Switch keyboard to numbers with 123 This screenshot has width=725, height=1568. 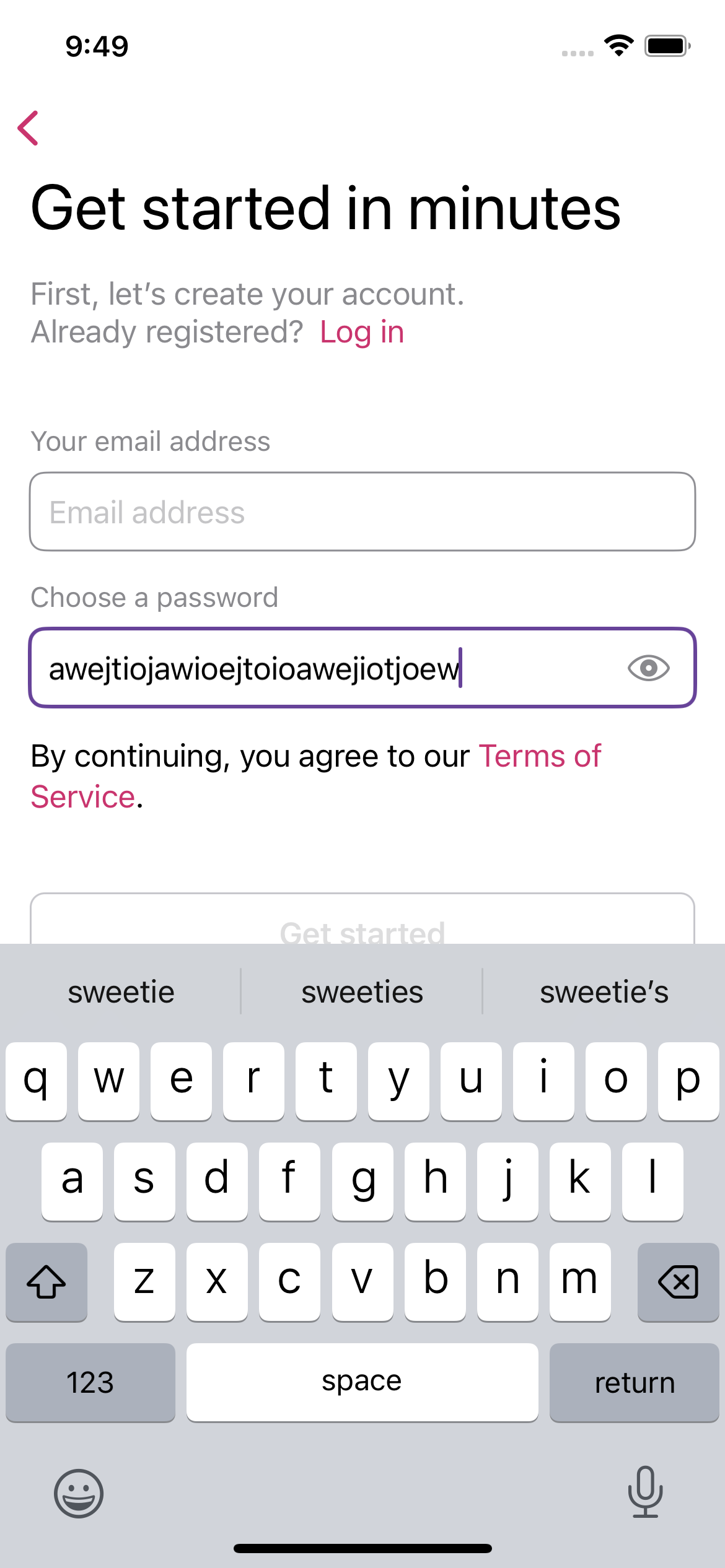pos(90,1382)
